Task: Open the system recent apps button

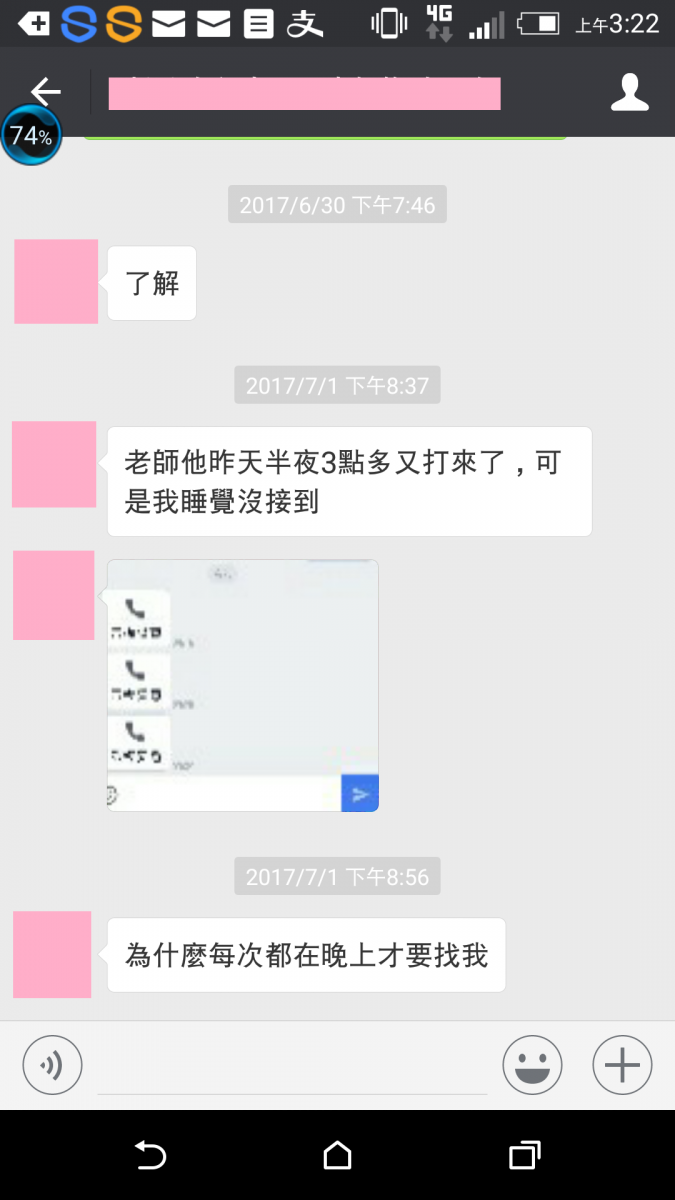Action: coord(524,1155)
